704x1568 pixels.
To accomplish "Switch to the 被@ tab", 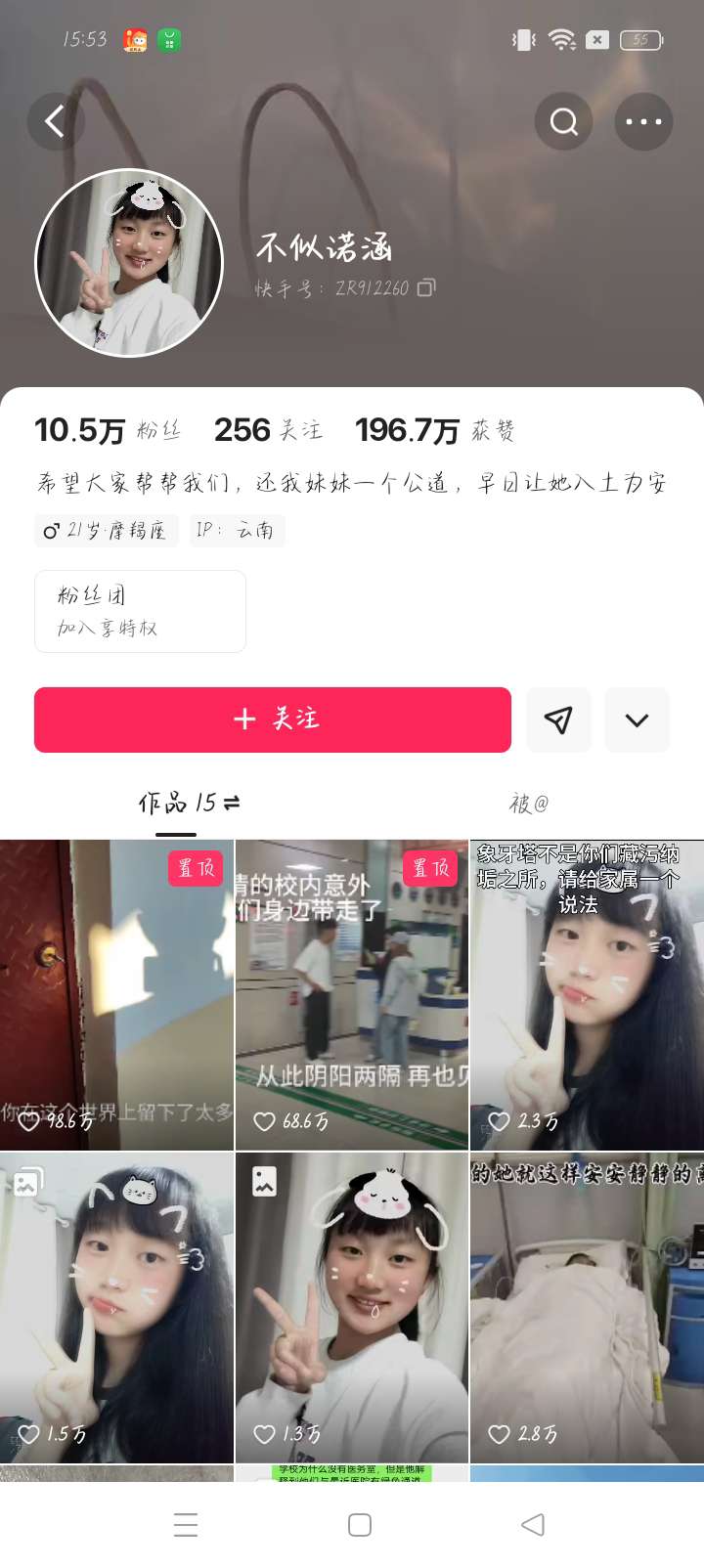I will (x=529, y=804).
